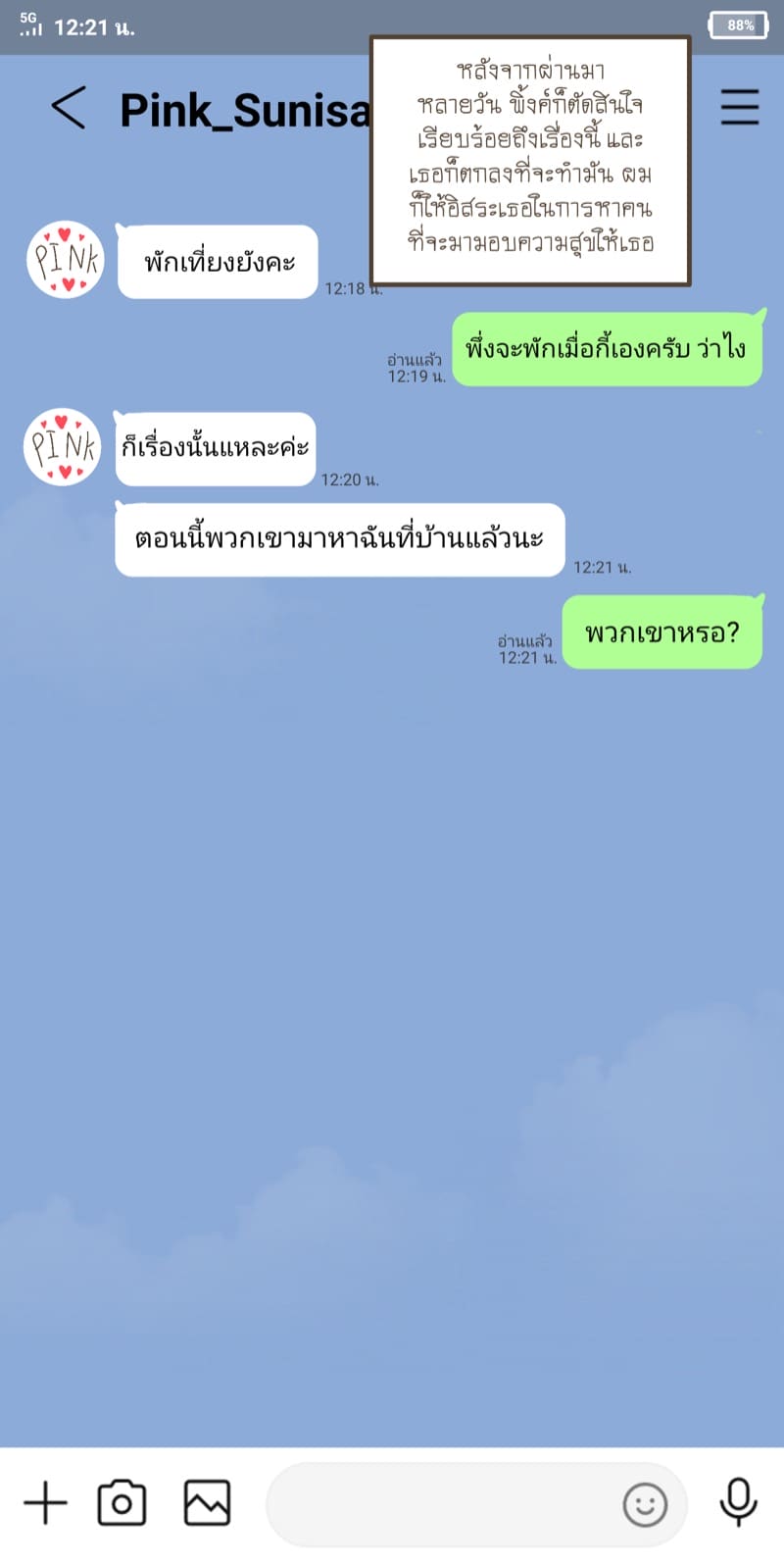Tap the microphone to record voice
The width and height of the screenshot is (784, 1564).
(739, 1502)
